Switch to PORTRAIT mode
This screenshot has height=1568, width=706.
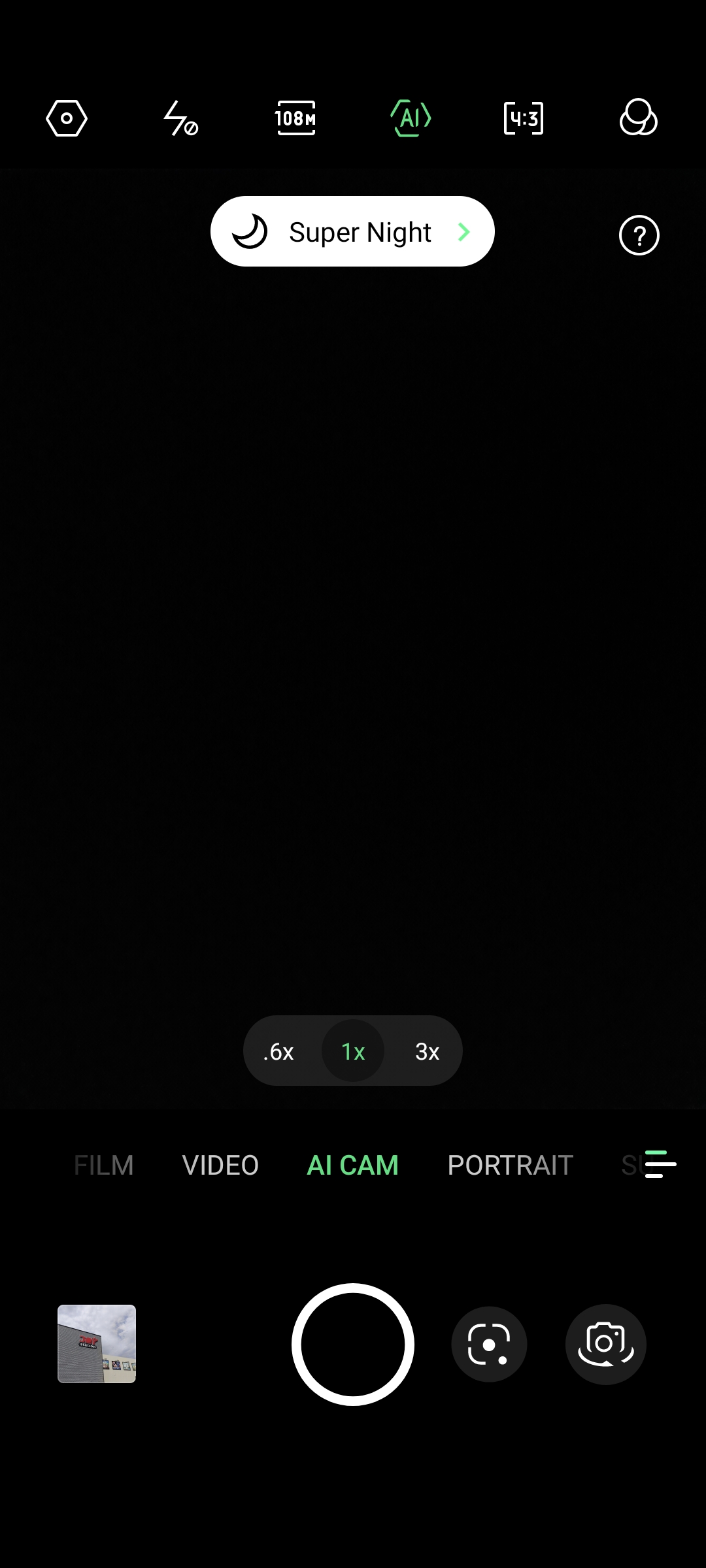pos(510,1165)
